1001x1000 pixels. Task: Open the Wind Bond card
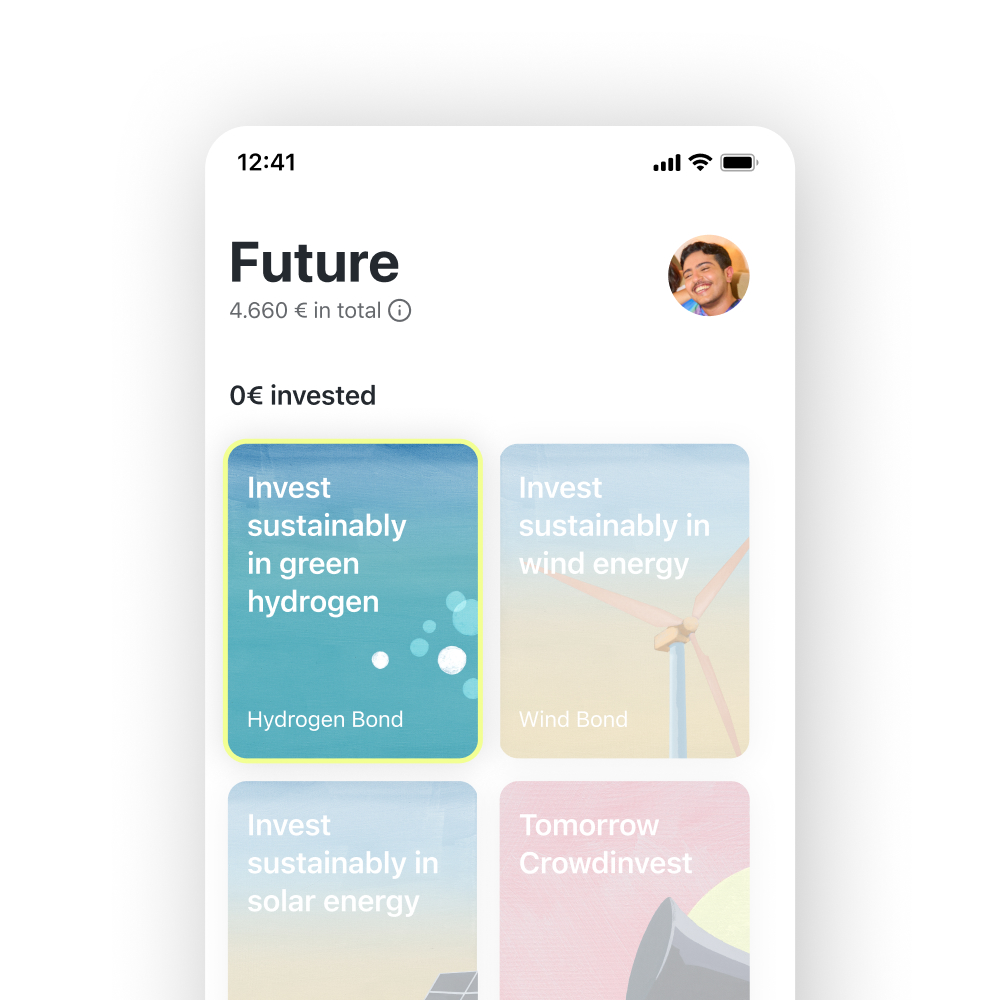tap(624, 600)
